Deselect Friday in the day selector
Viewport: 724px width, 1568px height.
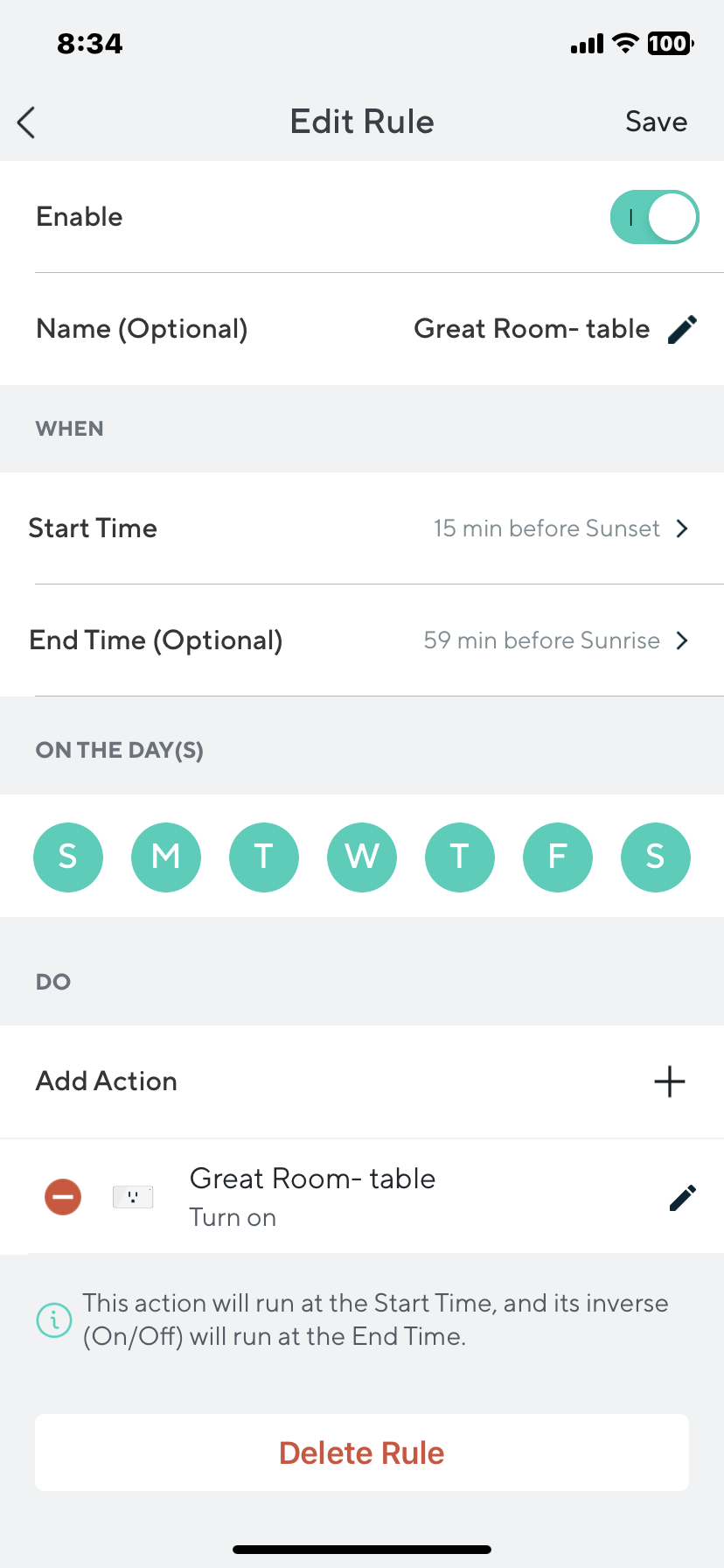558,857
